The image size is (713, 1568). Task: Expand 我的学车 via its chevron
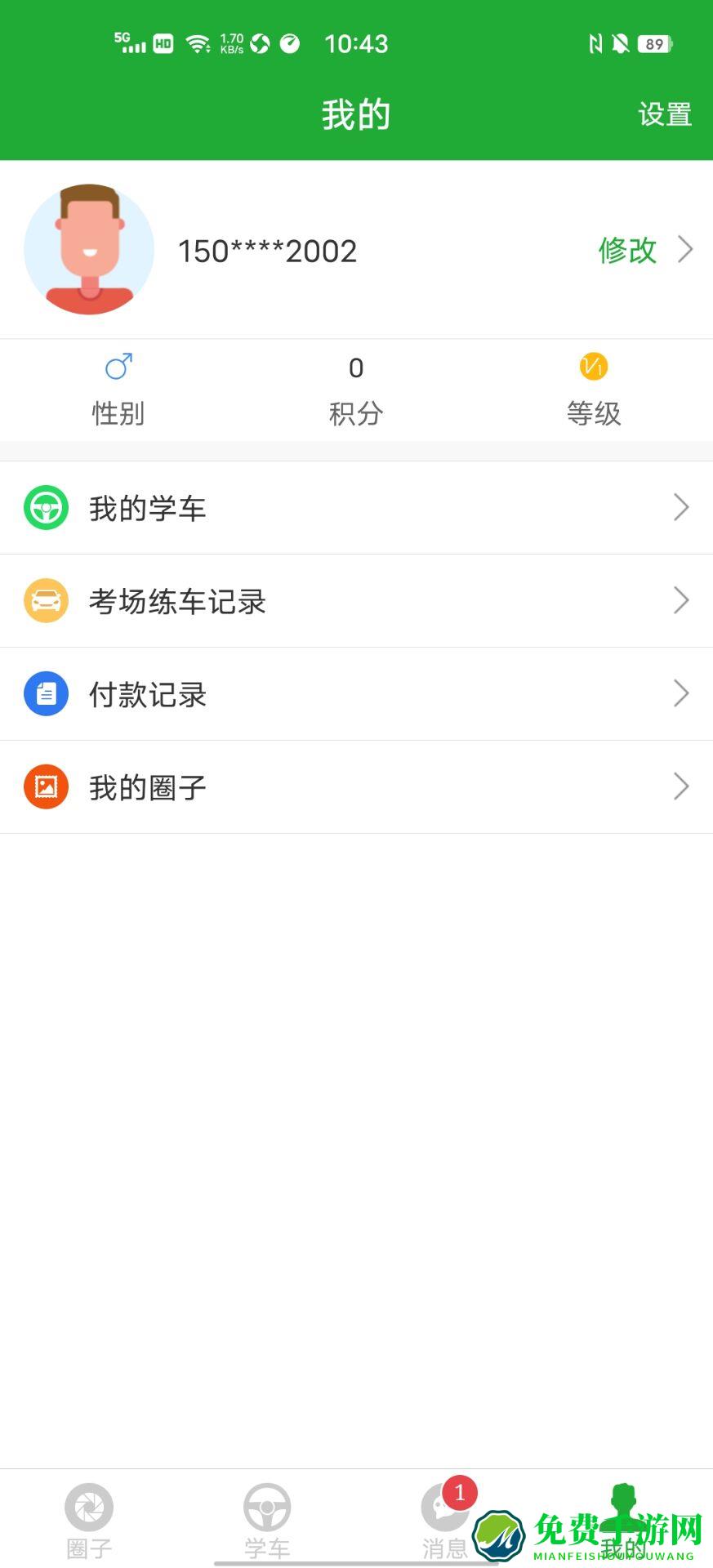[x=681, y=507]
